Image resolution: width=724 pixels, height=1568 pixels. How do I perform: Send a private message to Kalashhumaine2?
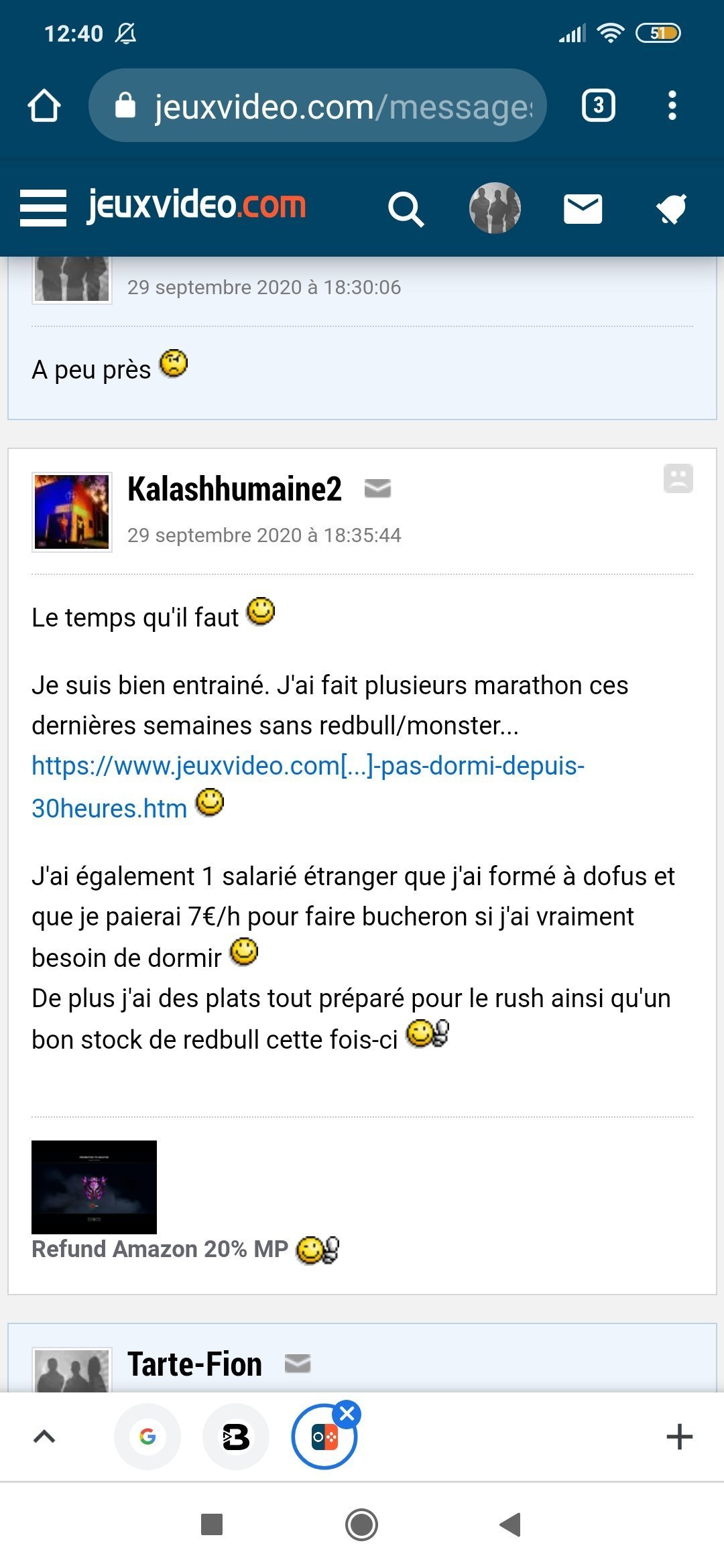tap(377, 488)
